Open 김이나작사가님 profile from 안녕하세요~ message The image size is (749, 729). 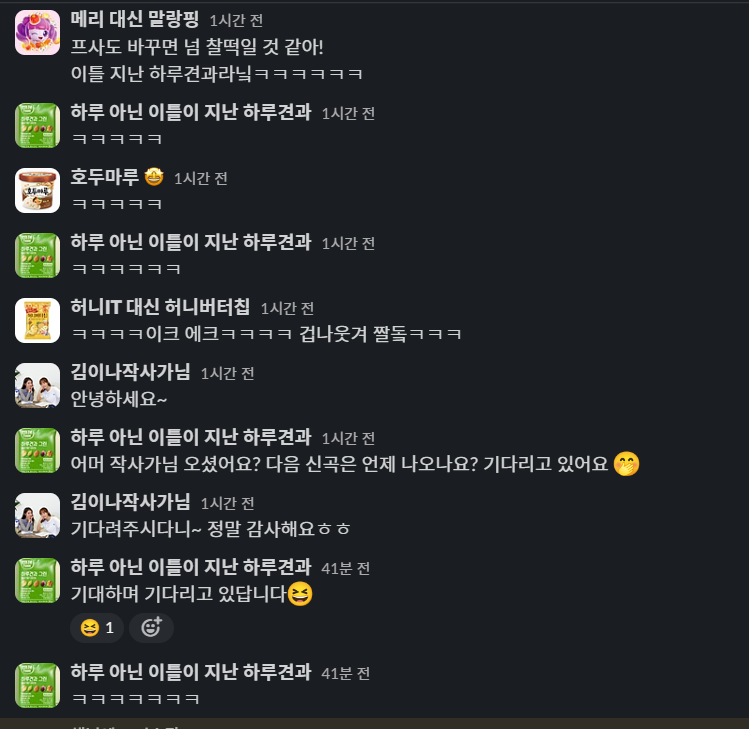(x=130, y=373)
